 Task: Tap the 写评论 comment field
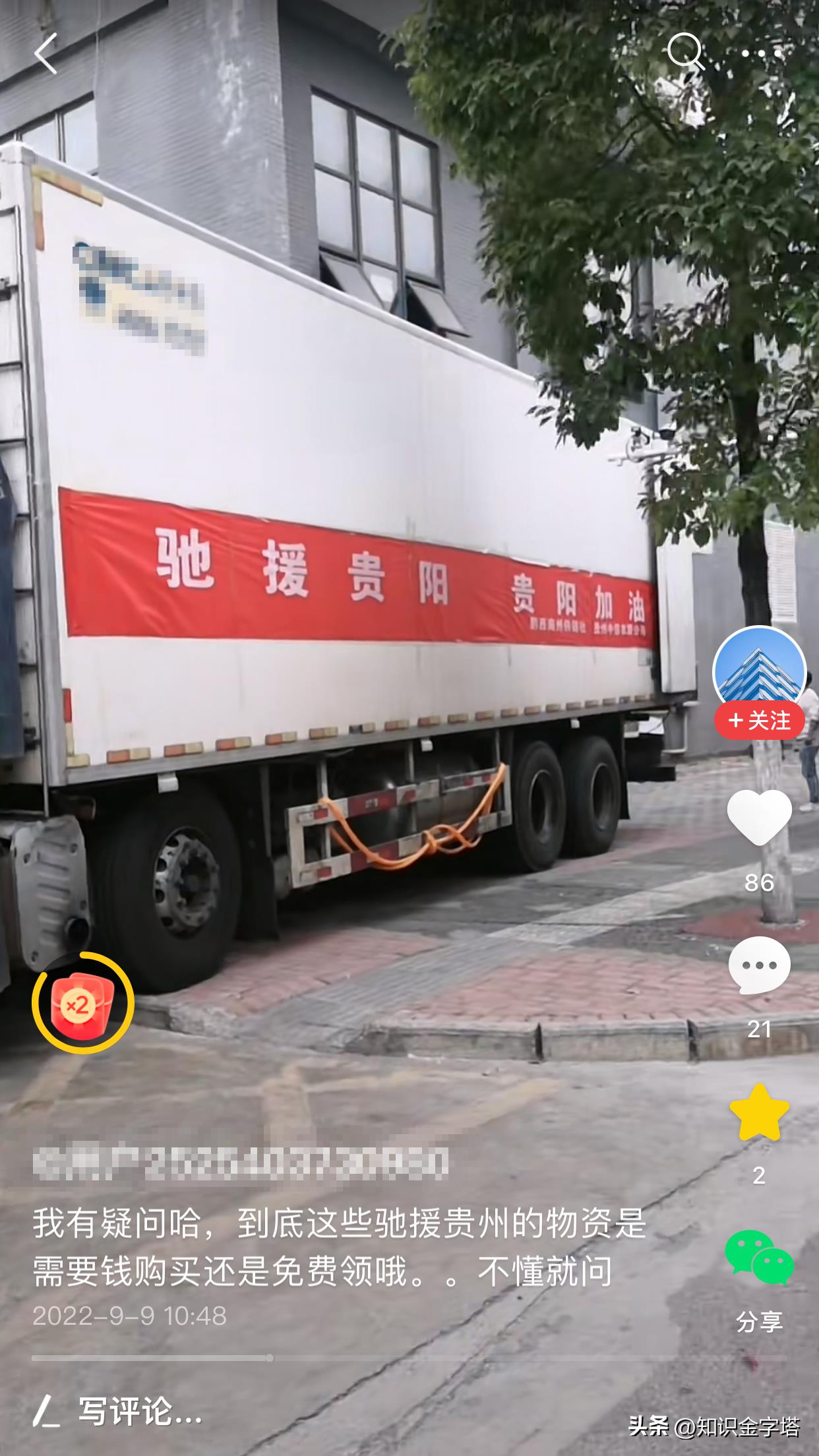pos(138,1412)
